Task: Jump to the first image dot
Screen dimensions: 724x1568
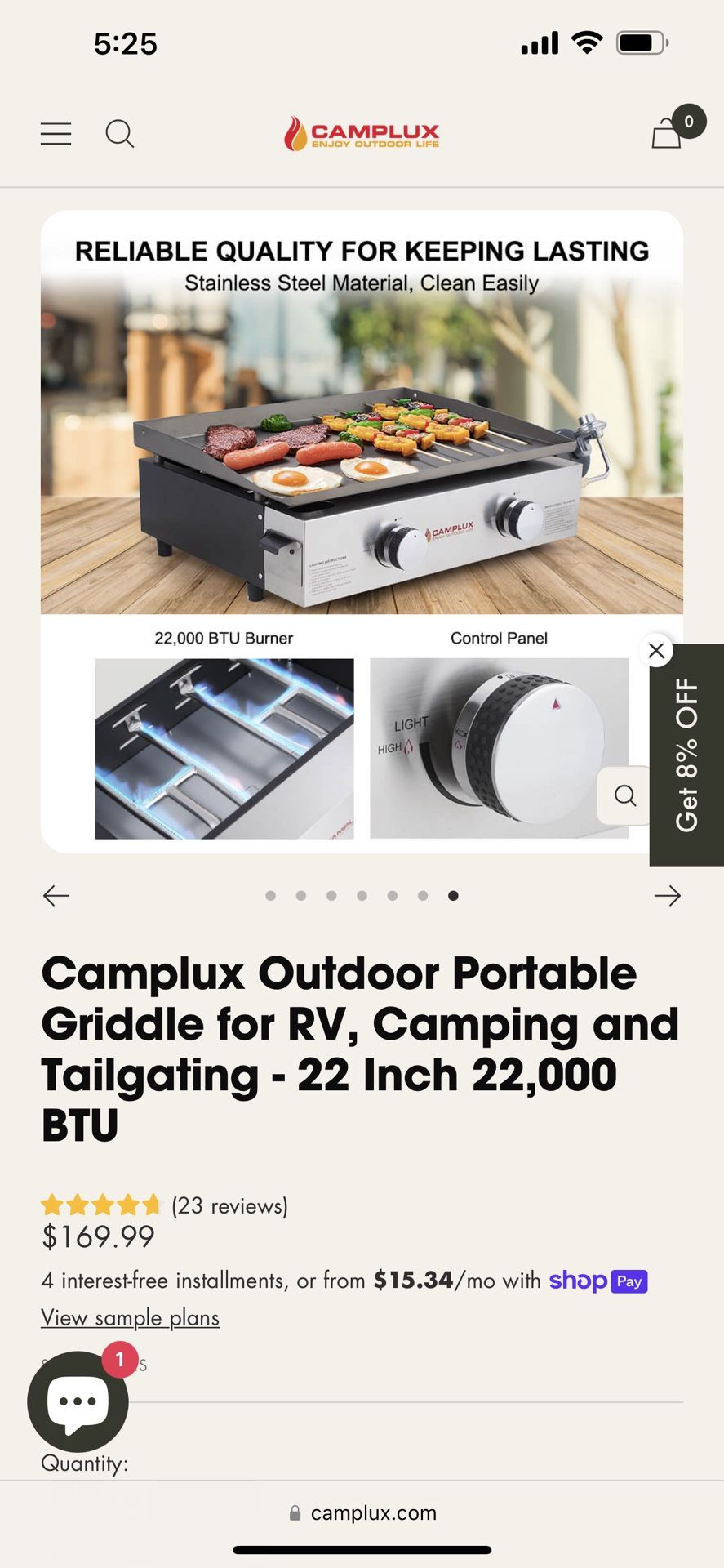Action: coord(270,896)
